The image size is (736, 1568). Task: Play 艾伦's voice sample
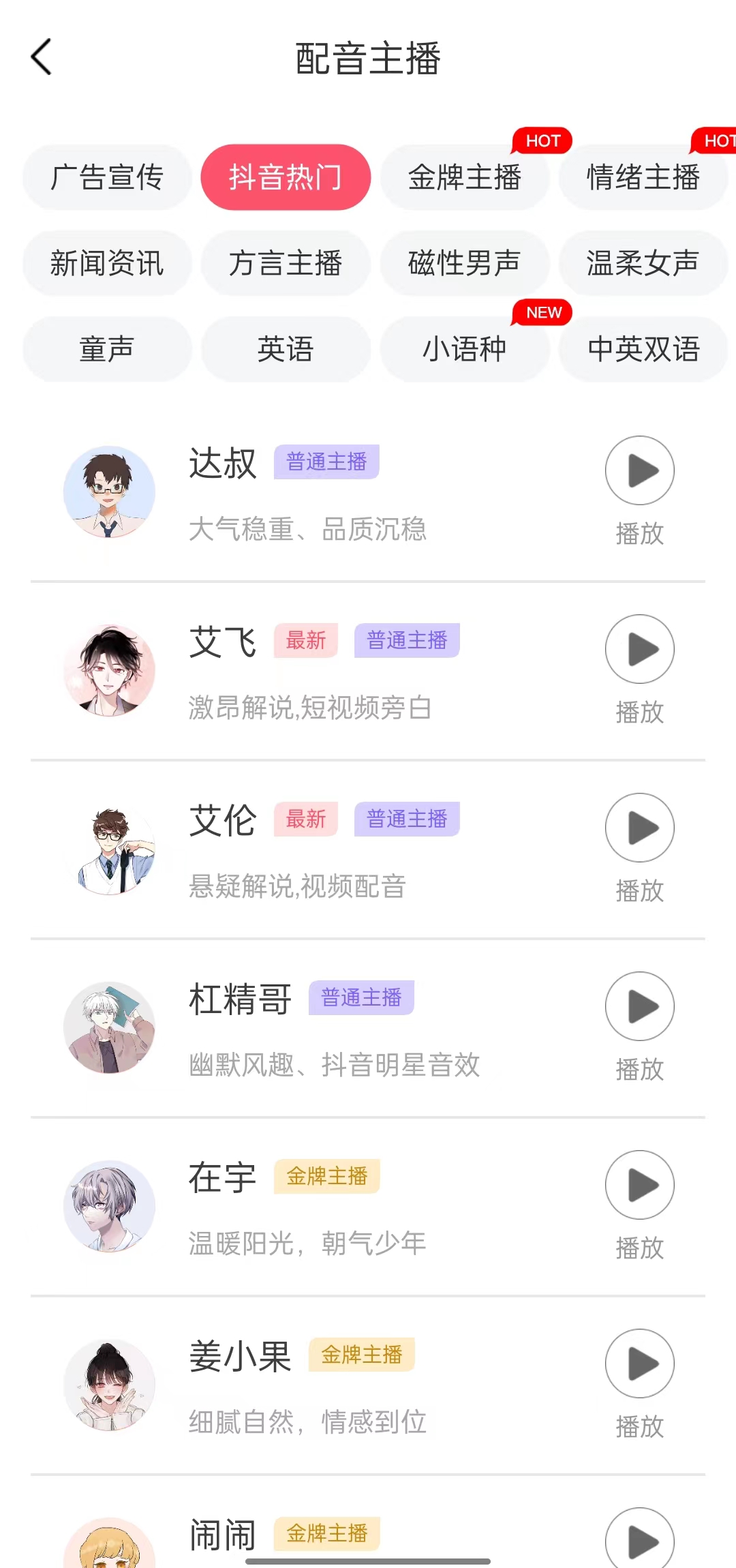pos(639,828)
